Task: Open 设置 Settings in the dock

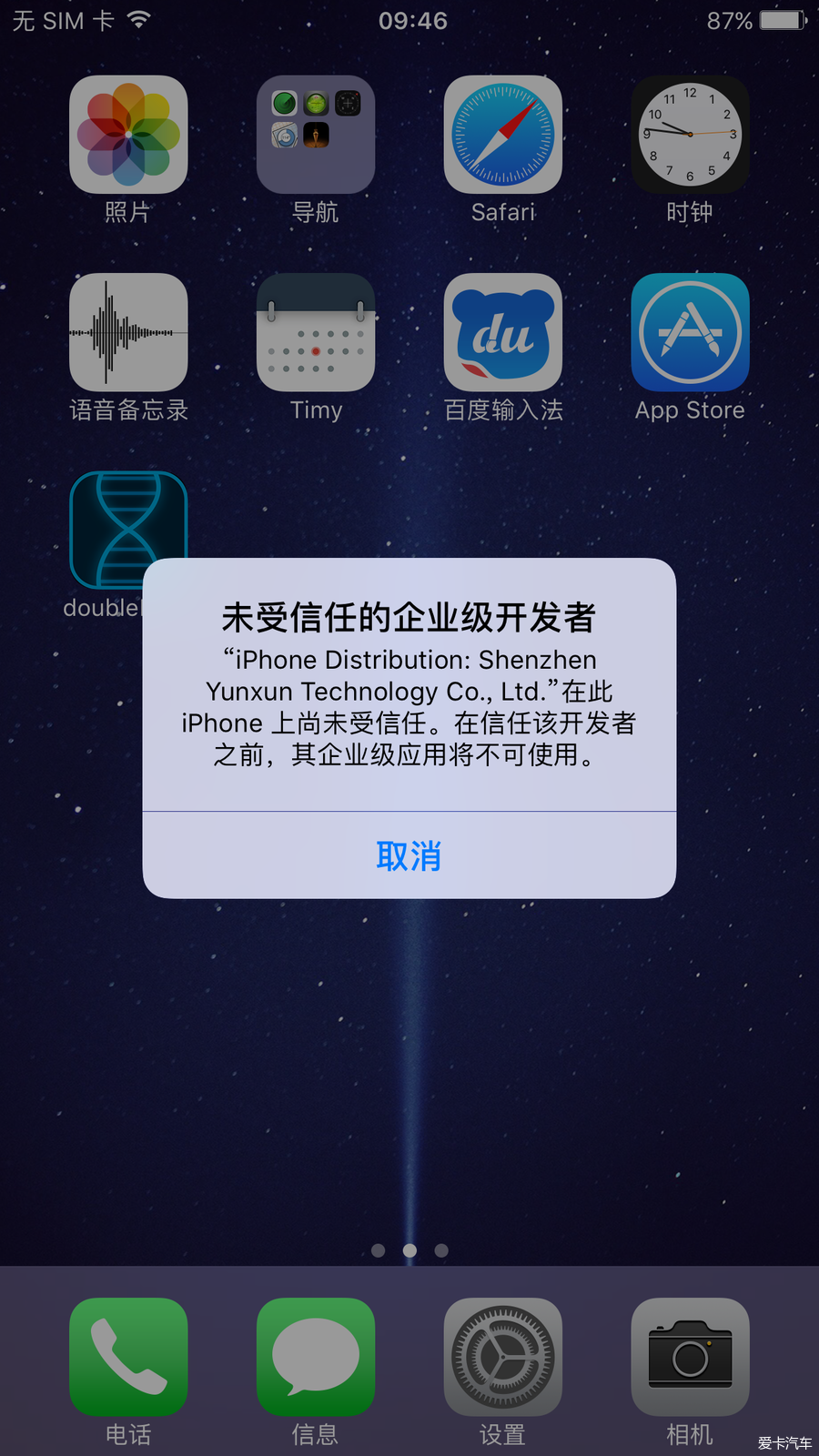Action: click(502, 1356)
